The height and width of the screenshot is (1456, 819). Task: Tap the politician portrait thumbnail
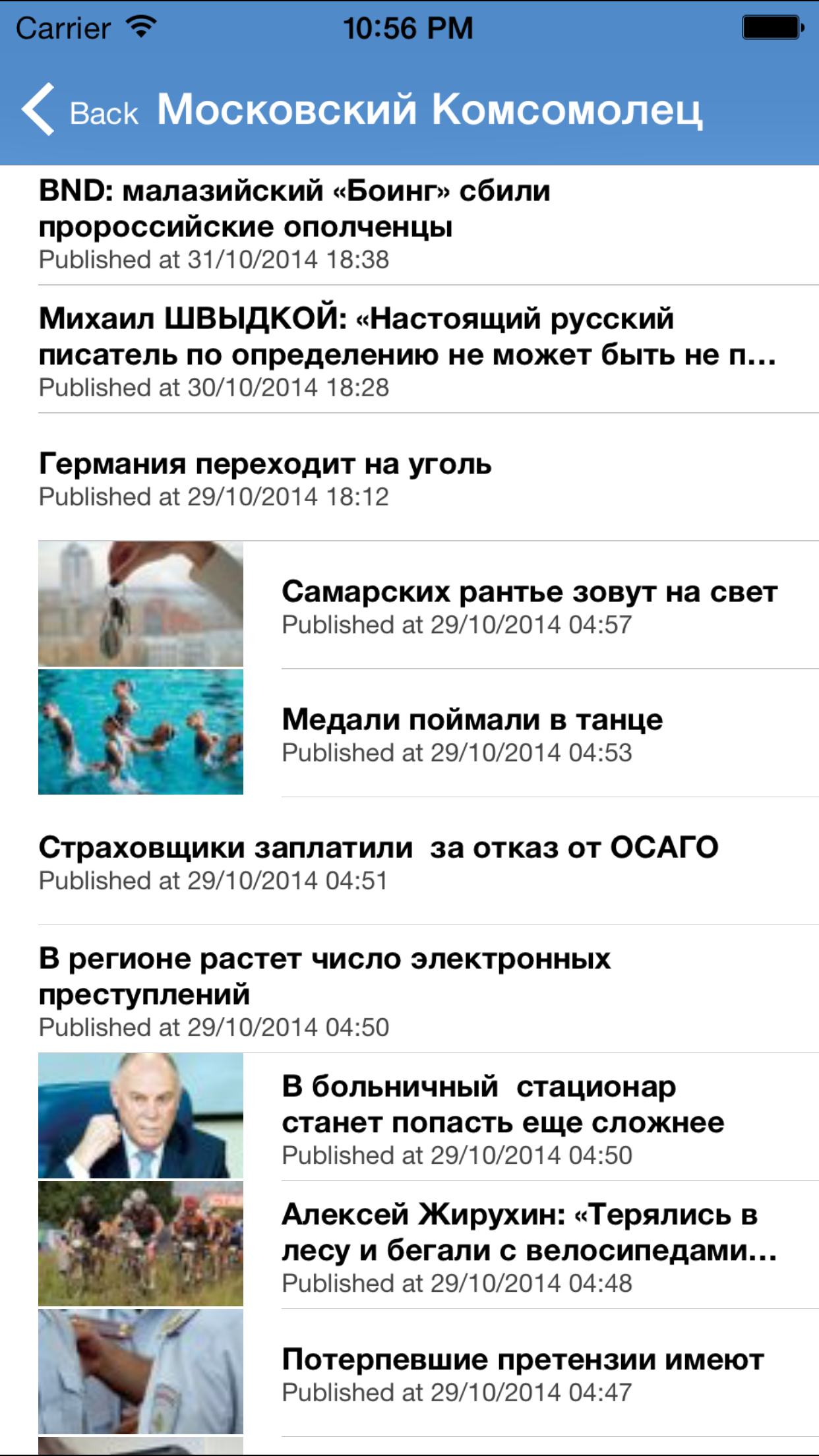tap(142, 1114)
